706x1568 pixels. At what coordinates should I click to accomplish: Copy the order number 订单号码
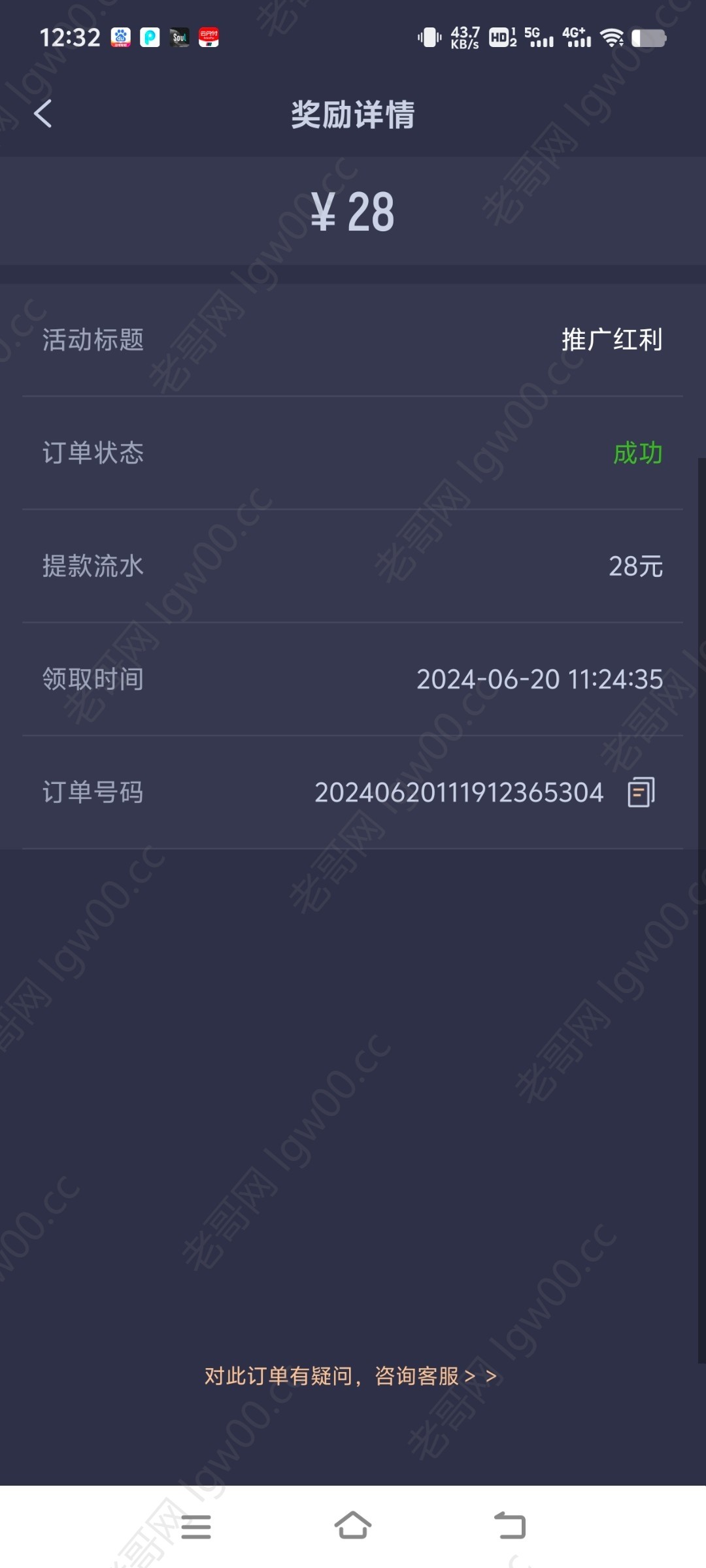tap(641, 792)
